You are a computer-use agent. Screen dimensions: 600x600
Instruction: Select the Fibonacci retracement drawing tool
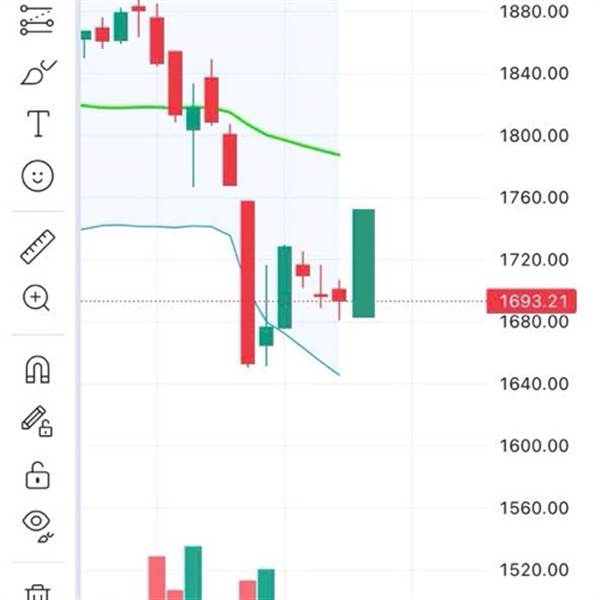(x=37, y=20)
